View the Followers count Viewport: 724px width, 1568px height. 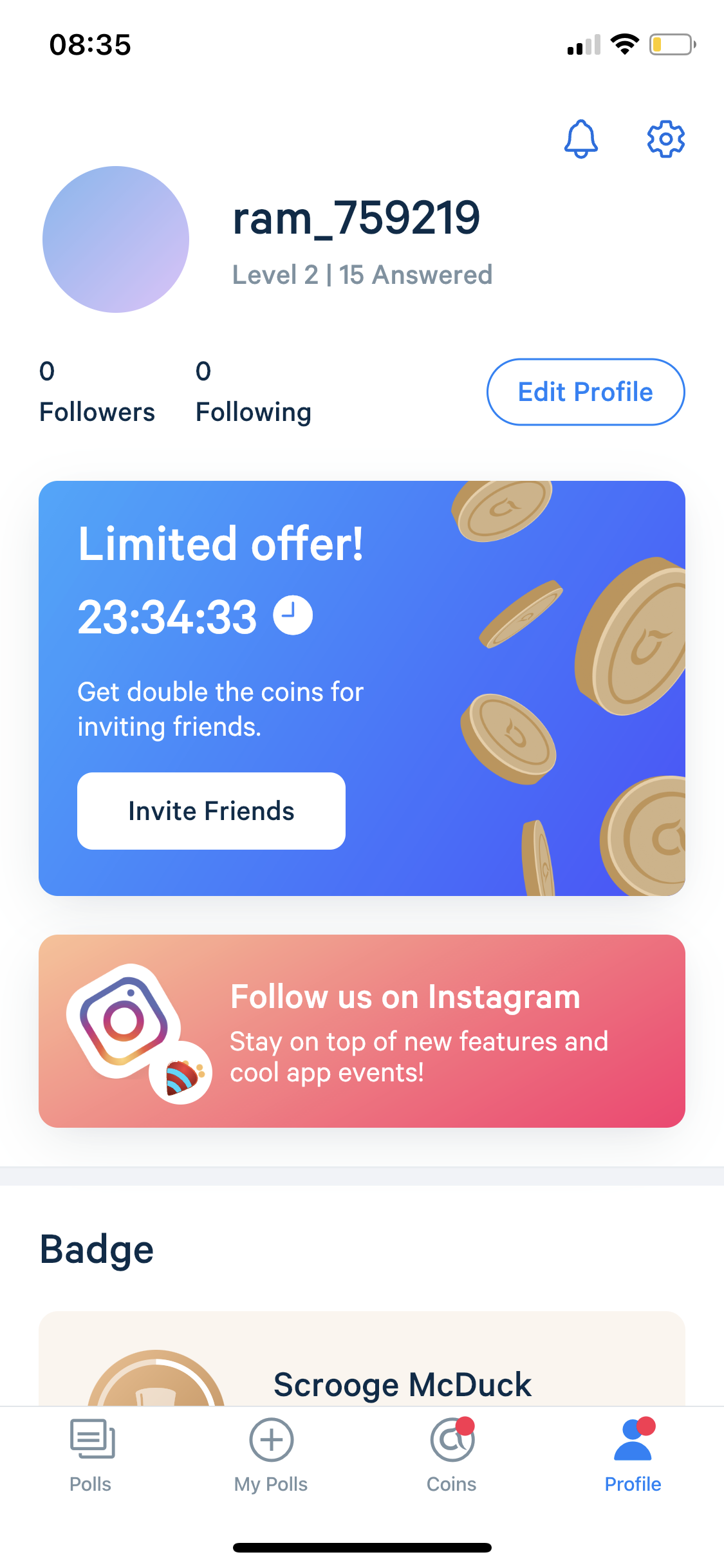(x=97, y=391)
